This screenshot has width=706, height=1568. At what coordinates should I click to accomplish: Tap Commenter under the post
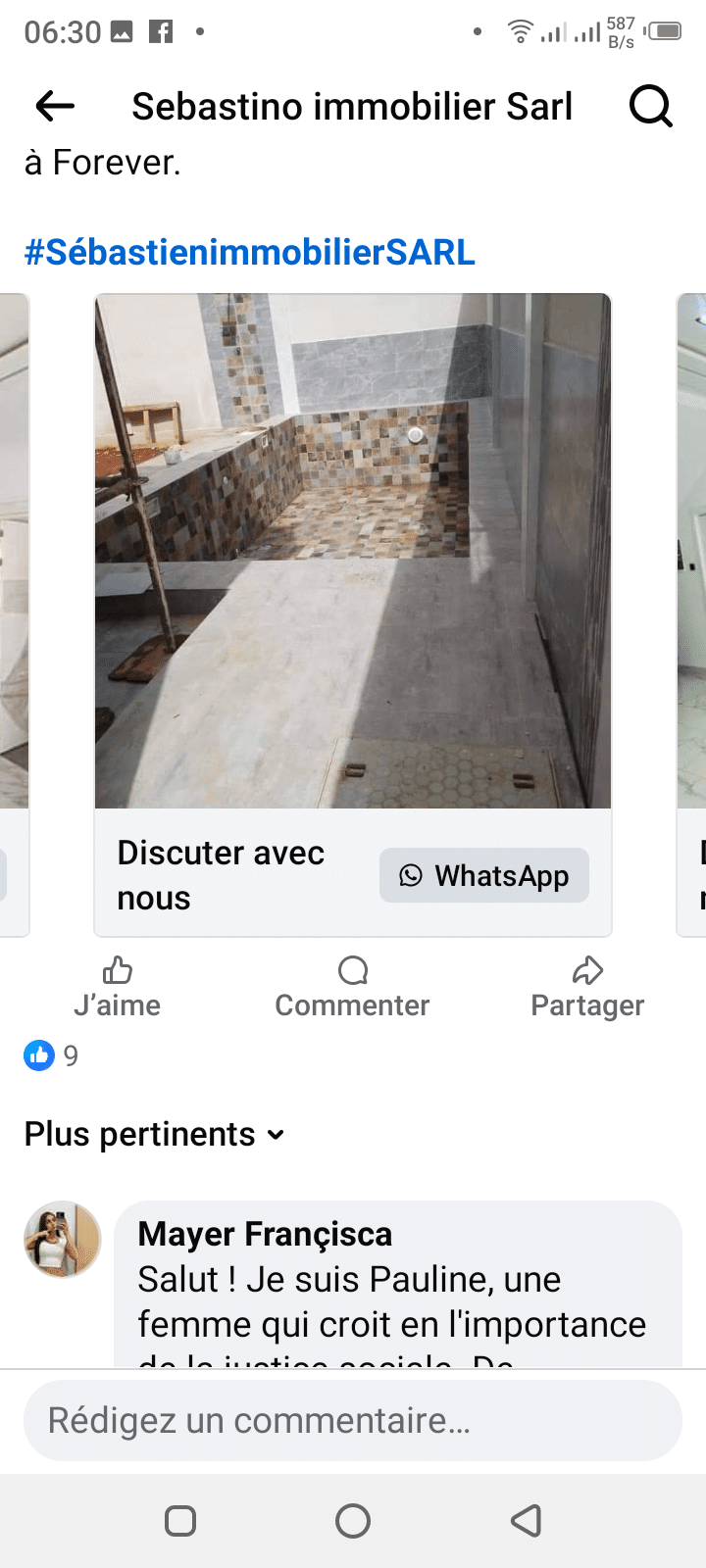pos(352,988)
